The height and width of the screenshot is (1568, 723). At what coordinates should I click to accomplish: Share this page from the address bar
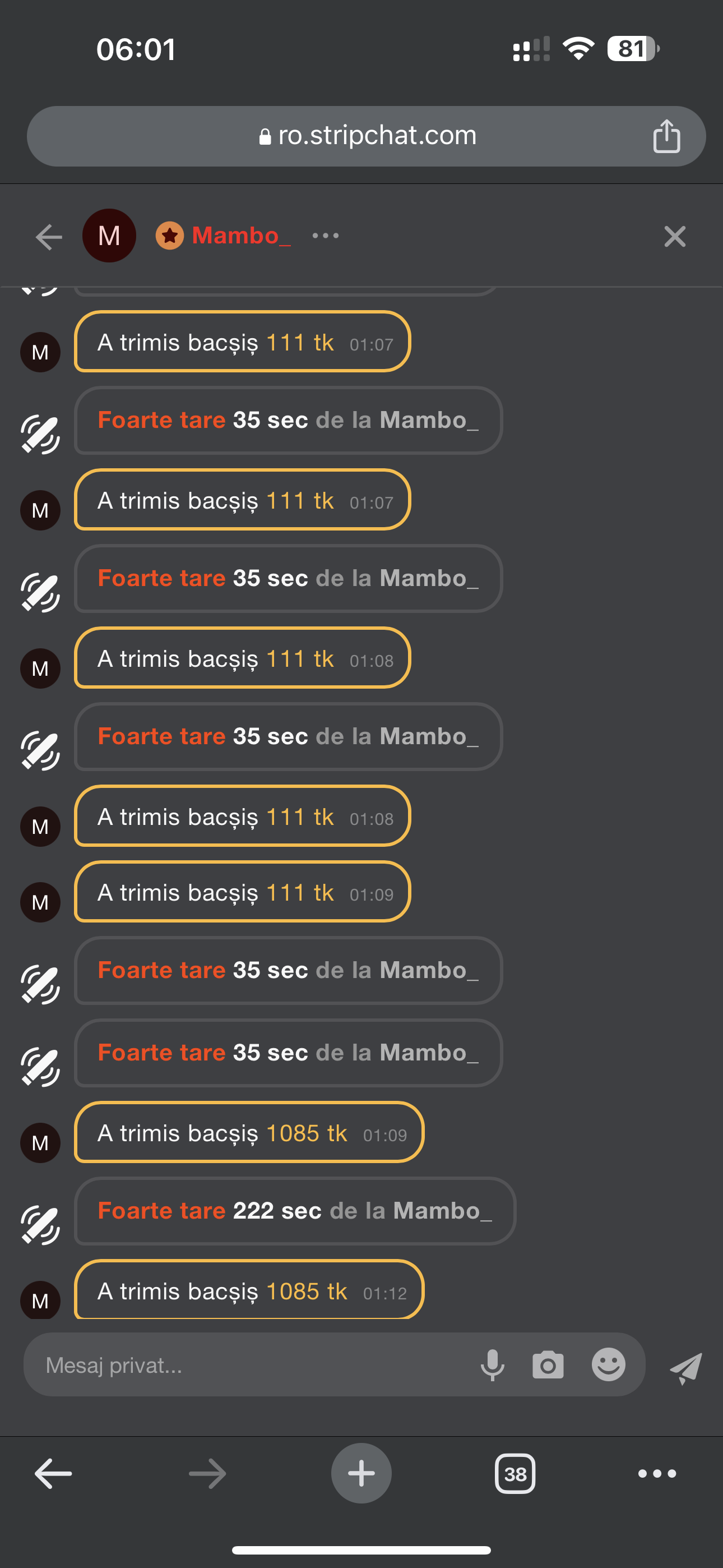pos(666,136)
